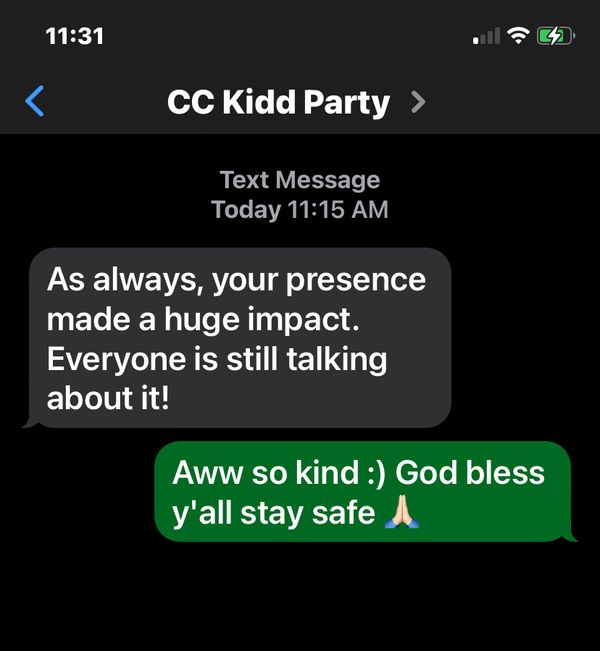Go back to the messages list

35,101
